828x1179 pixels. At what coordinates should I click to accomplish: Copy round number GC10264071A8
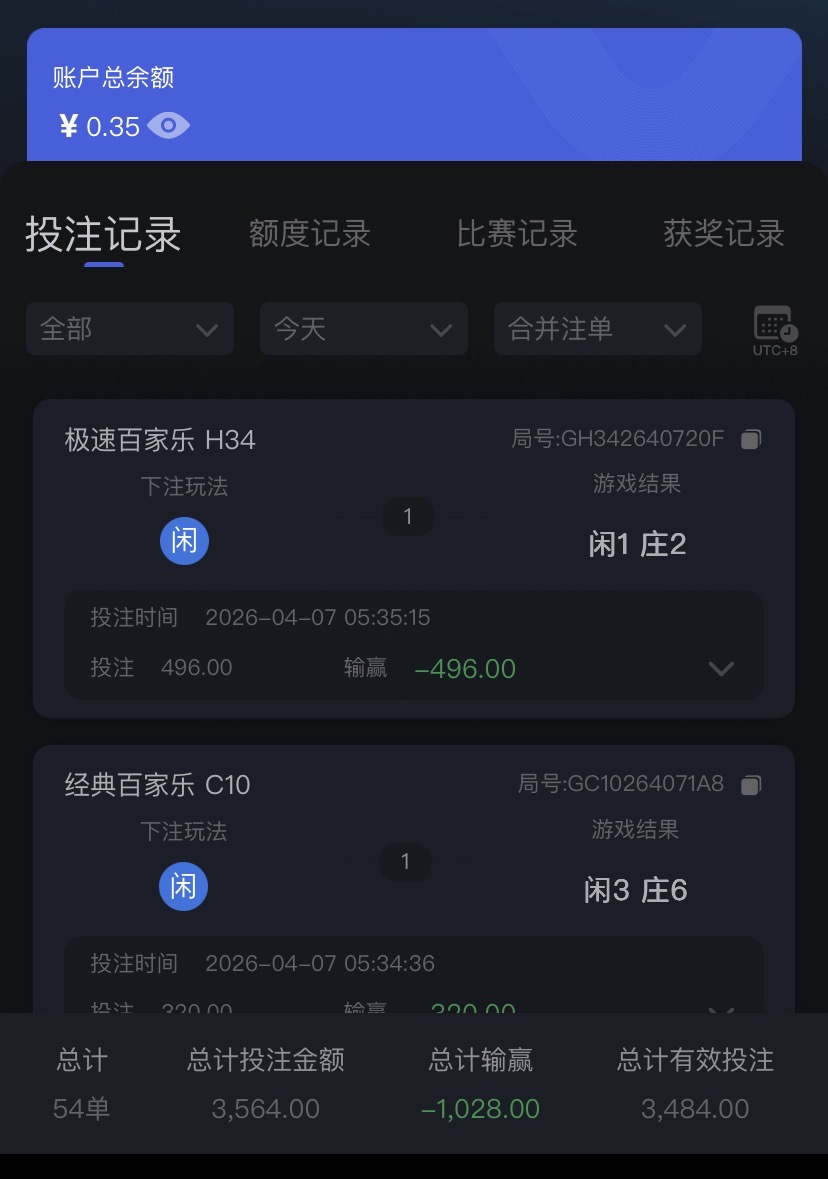[x=751, y=785]
